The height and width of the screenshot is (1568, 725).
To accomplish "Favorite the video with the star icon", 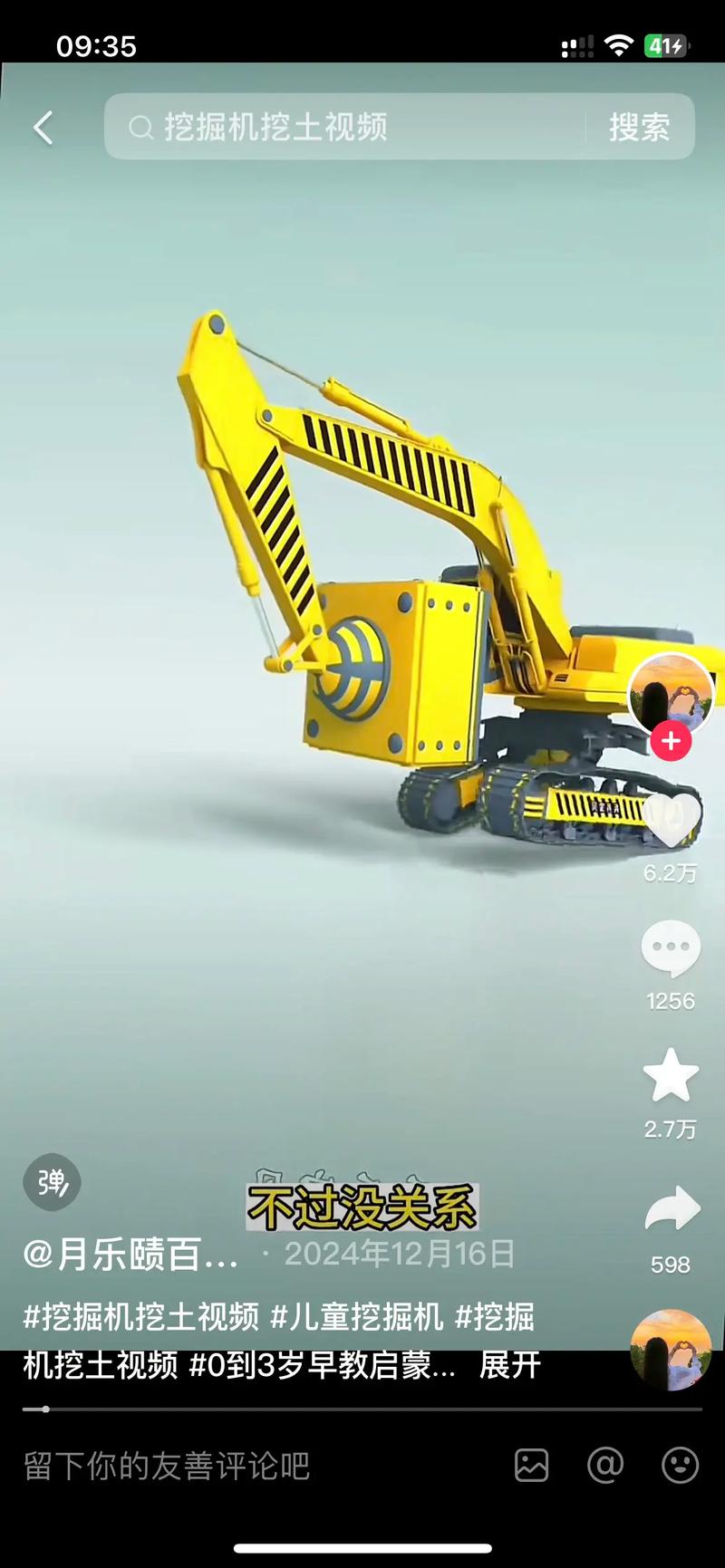I will (x=671, y=1076).
